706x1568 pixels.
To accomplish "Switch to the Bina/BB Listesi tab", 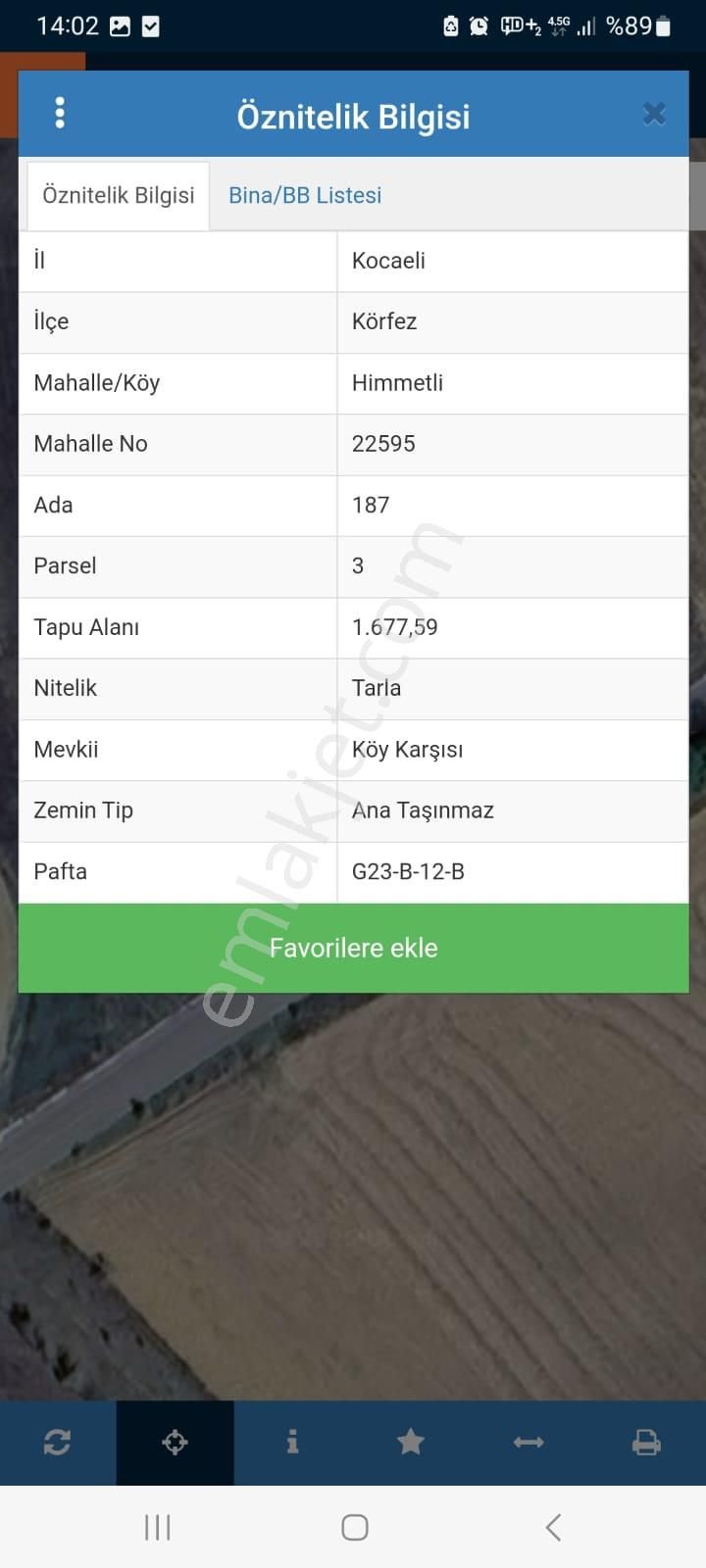I will [305, 195].
